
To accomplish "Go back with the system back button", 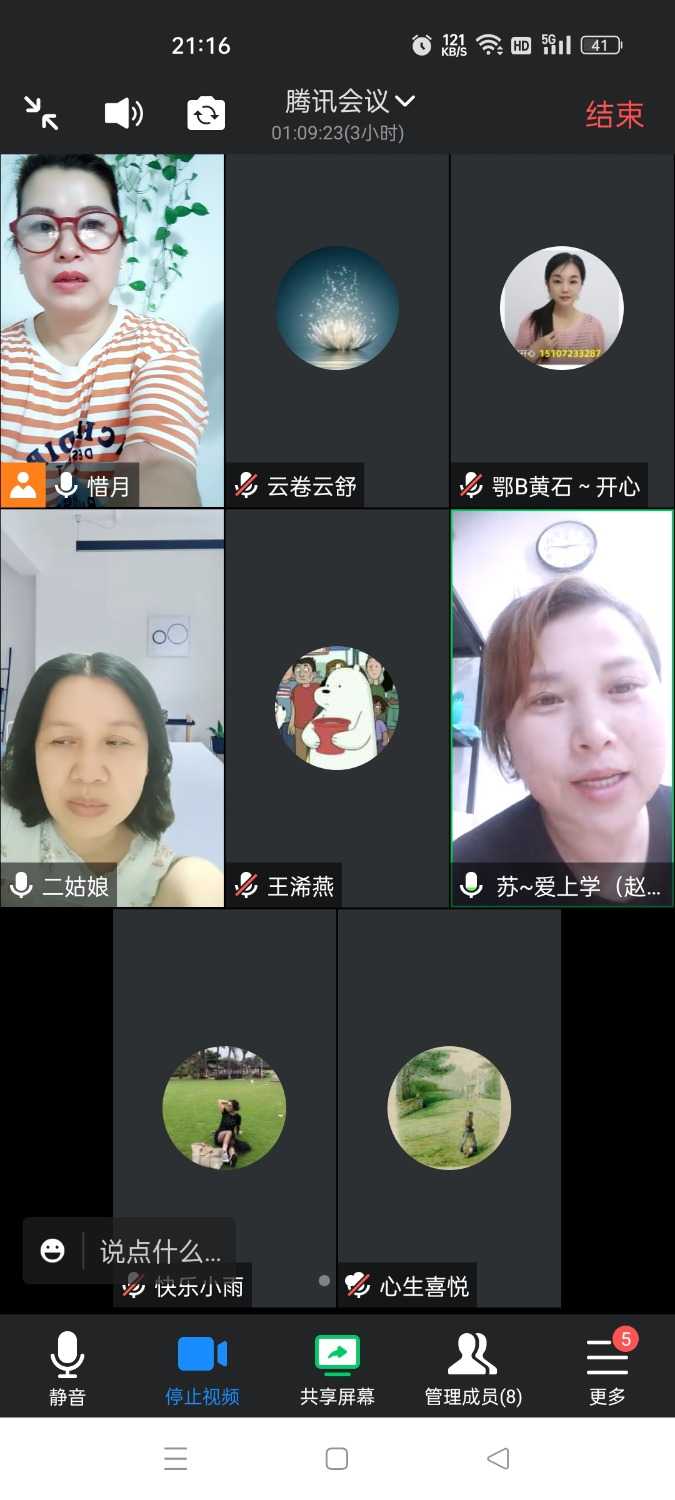I will [x=498, y=1458].
